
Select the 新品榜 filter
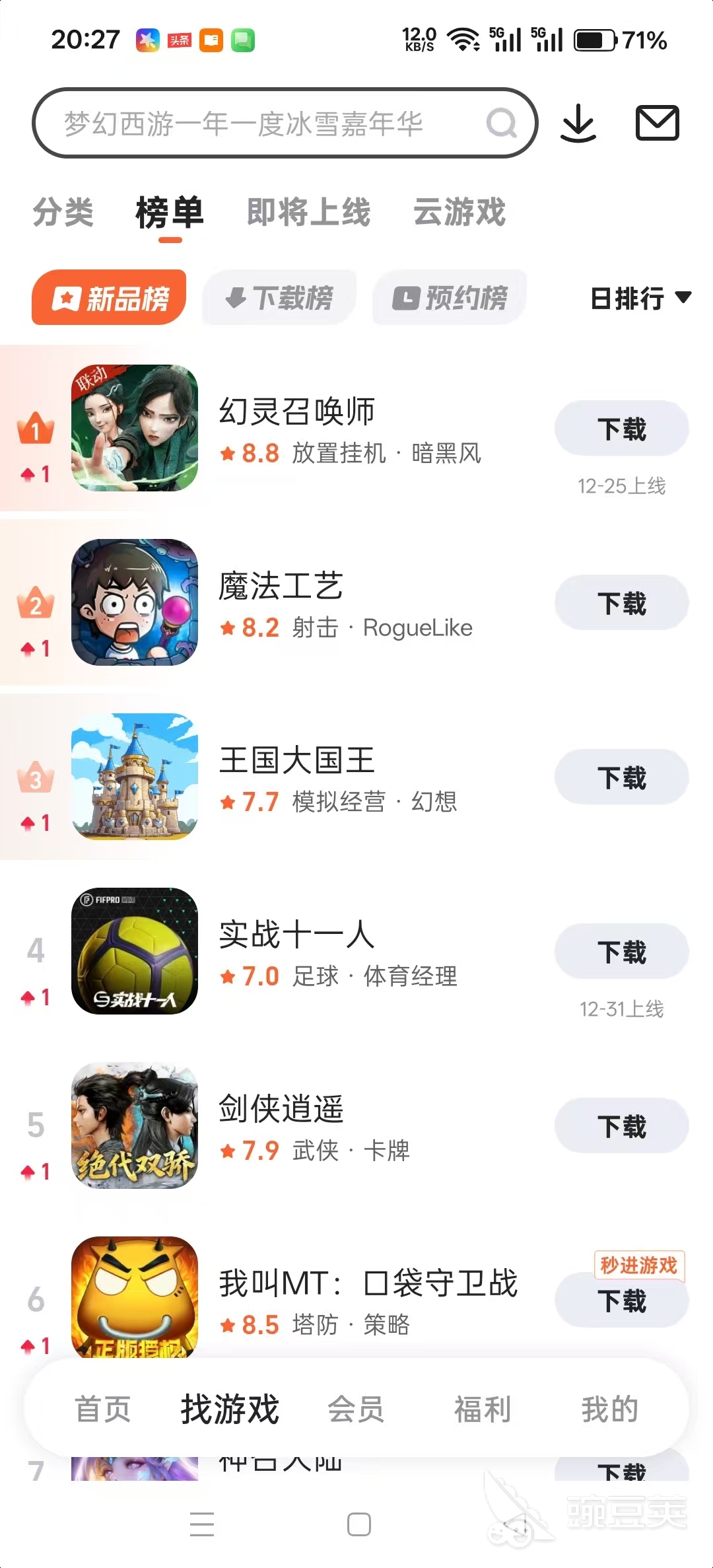coord(110,298)
